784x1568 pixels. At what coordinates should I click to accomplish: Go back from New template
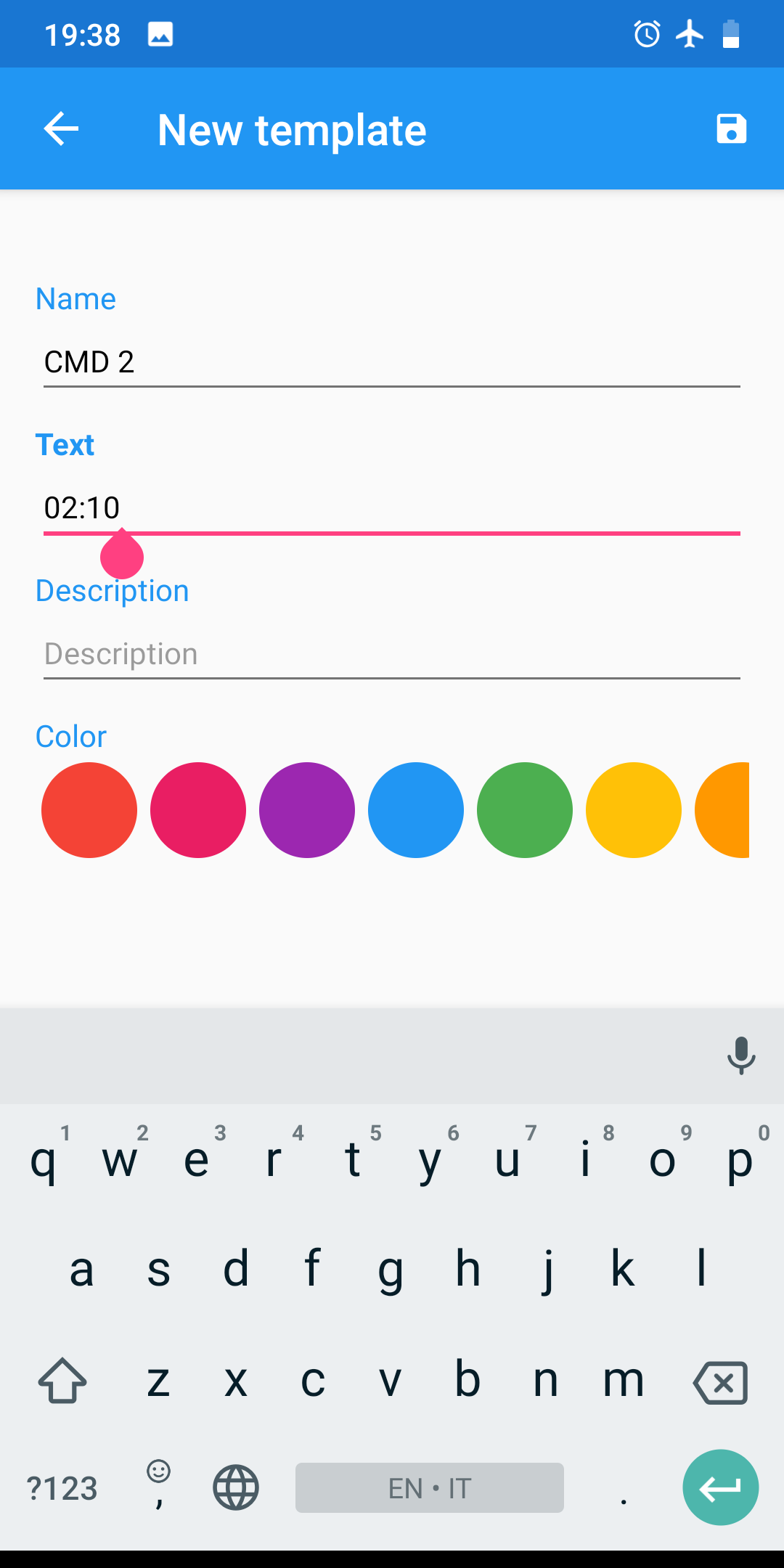coord(61,129)
